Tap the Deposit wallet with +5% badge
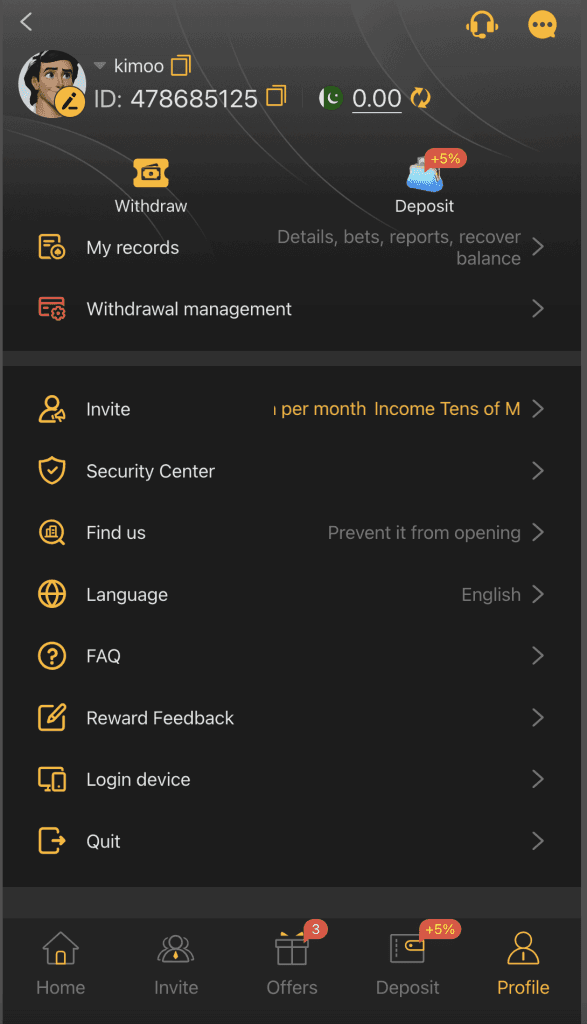The image size is (587, 1024). click(x=424, y=183)
